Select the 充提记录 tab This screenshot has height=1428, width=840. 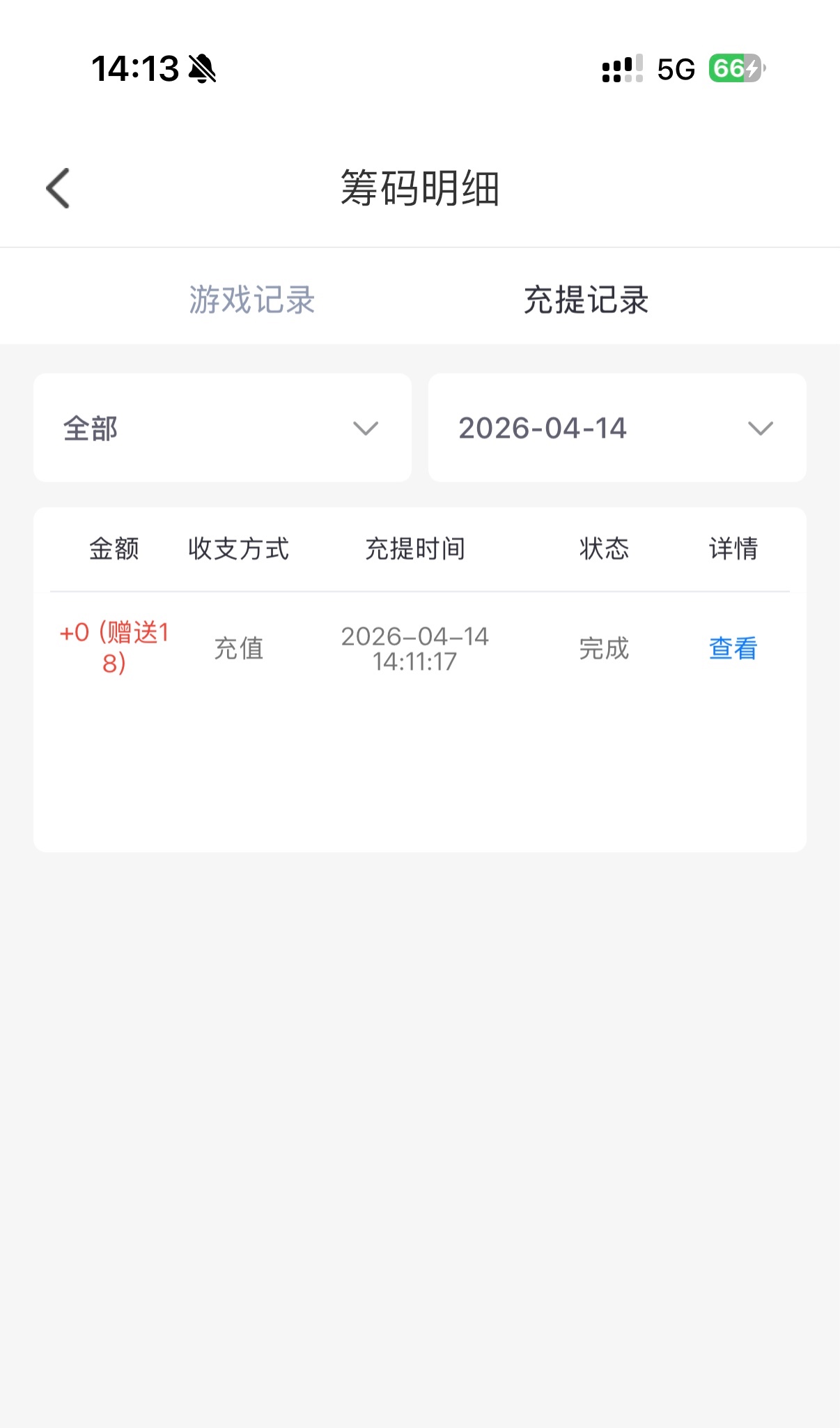(x=586, y=300)
